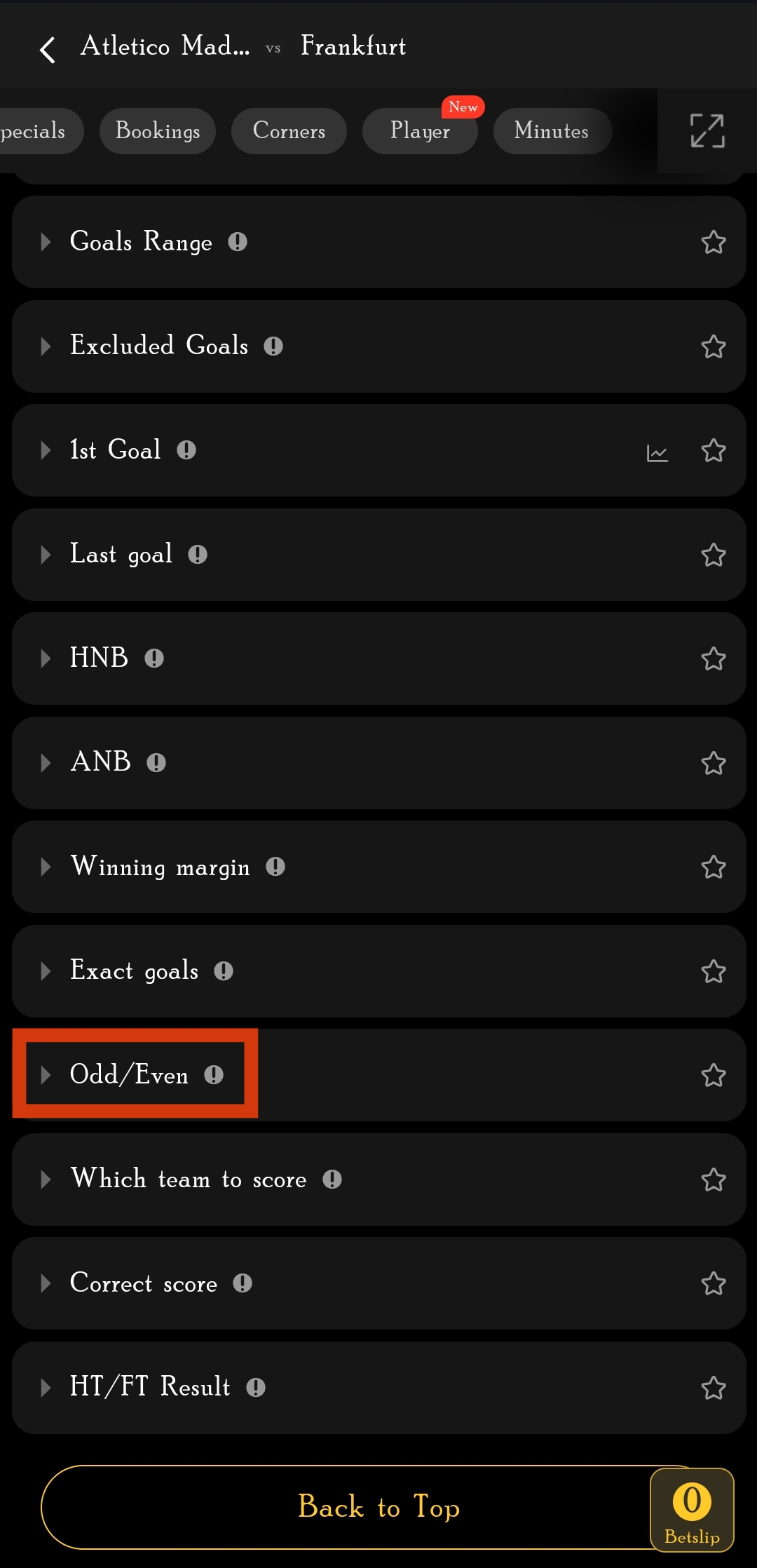Viewport: 757px width, 1568px height.
Task: Favorite the Winning margin market
Action: [x=714, y=867]
